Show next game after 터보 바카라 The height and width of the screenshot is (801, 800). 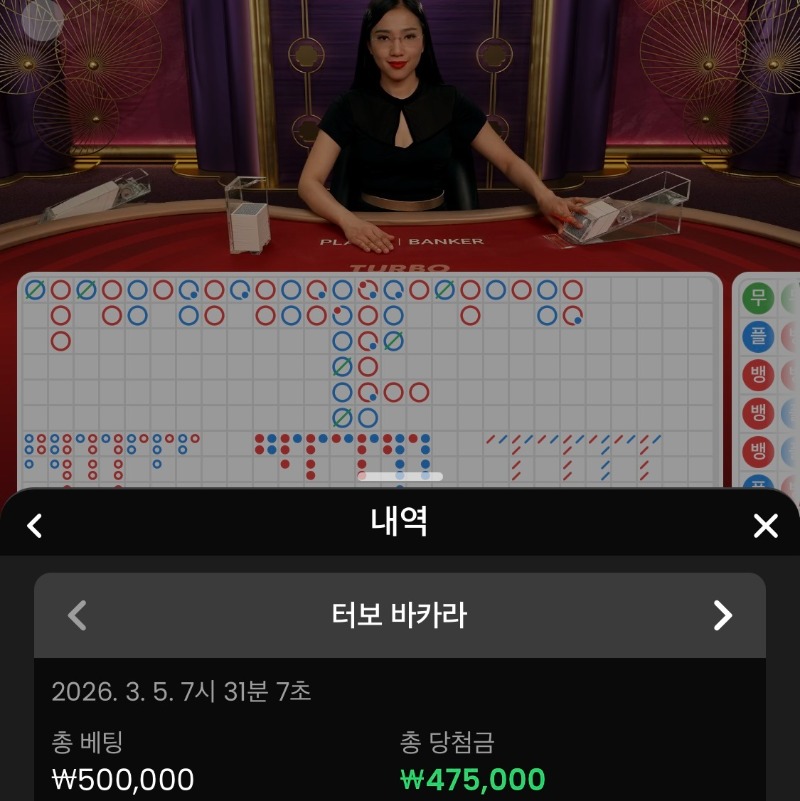(x=723, y=615)
